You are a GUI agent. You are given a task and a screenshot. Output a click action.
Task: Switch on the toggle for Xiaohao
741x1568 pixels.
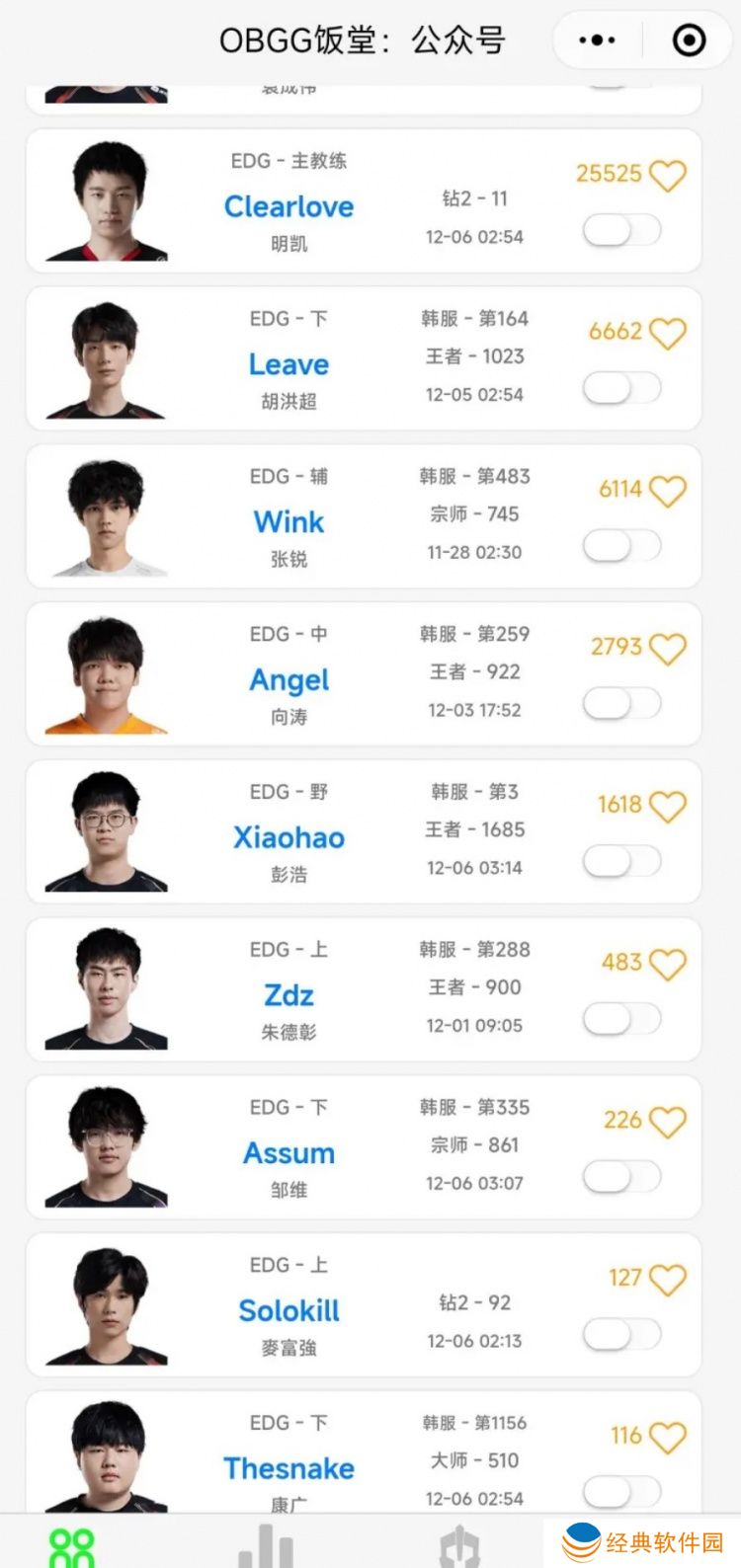(x=621, y=861)
